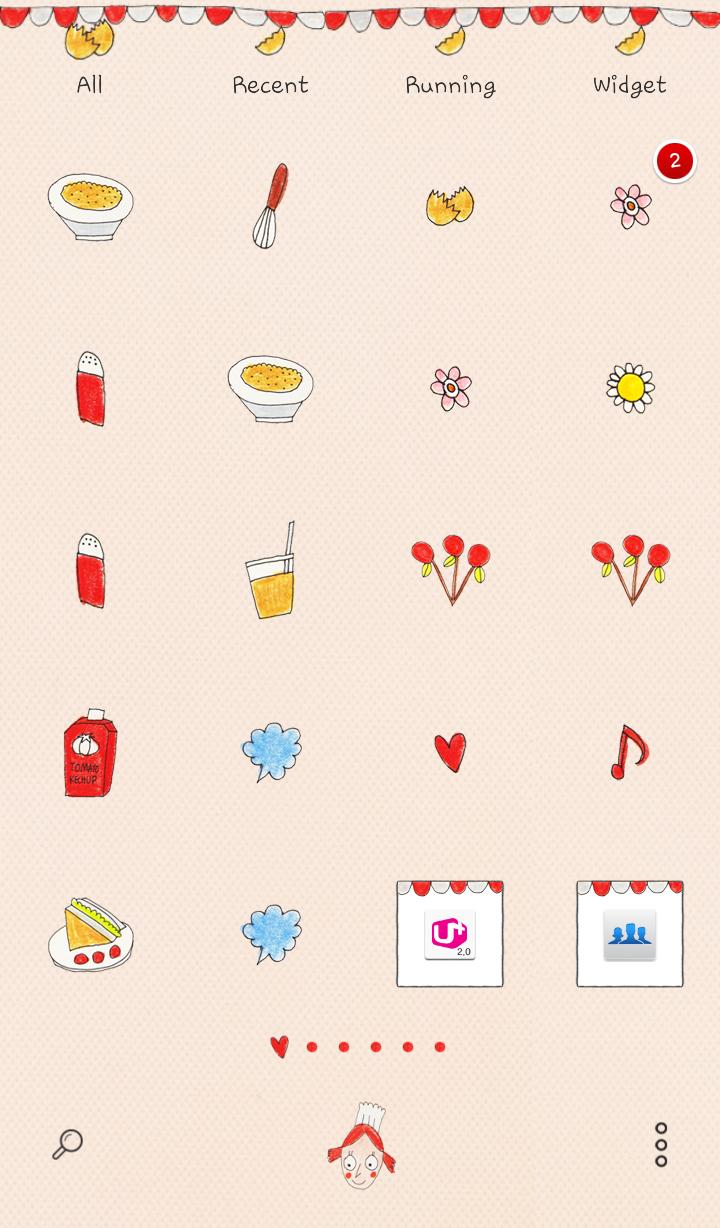Launch the blue contacts group app
The height and width of the screenshot is (1228, 720).
(x=630, y=934)
